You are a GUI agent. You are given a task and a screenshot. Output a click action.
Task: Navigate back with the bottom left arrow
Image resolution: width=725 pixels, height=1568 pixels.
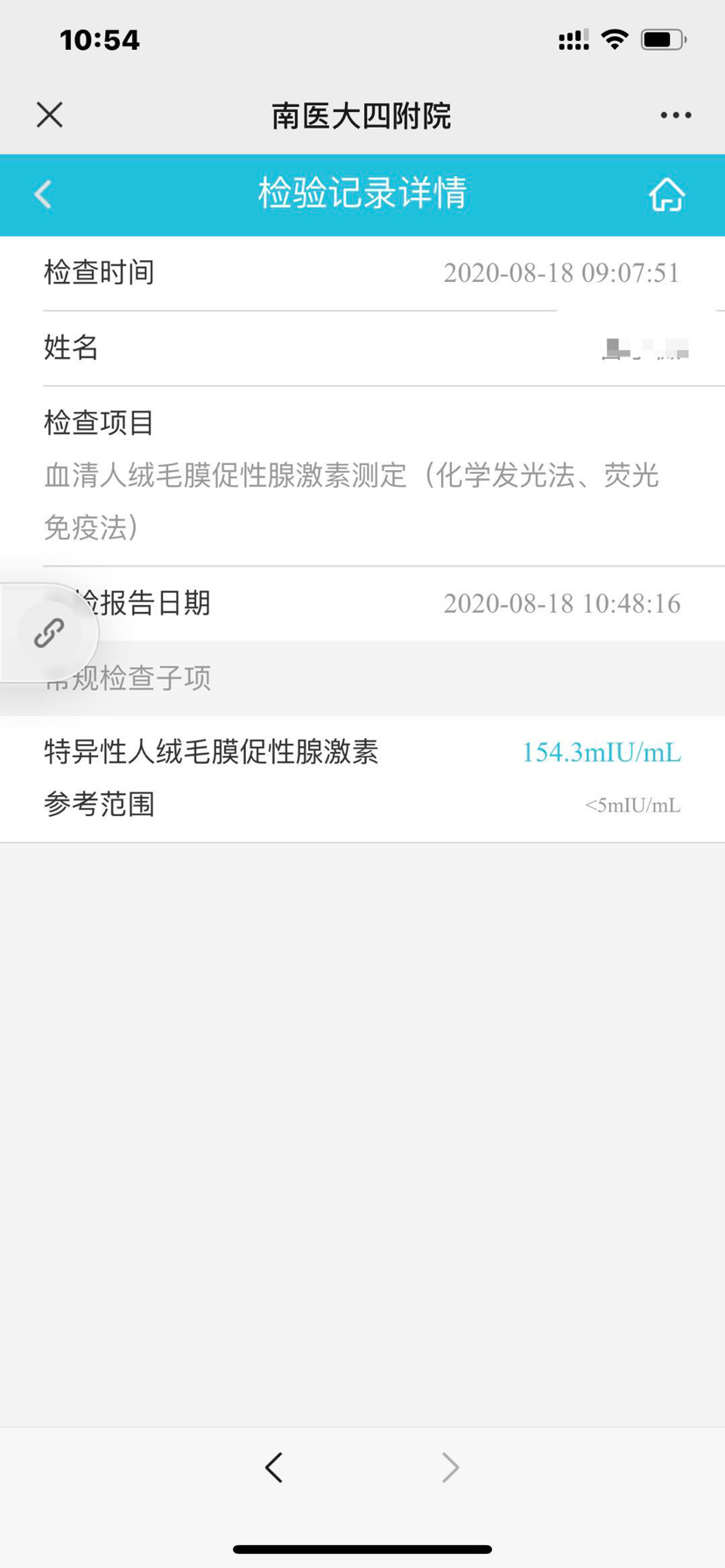pos(274,1466)
